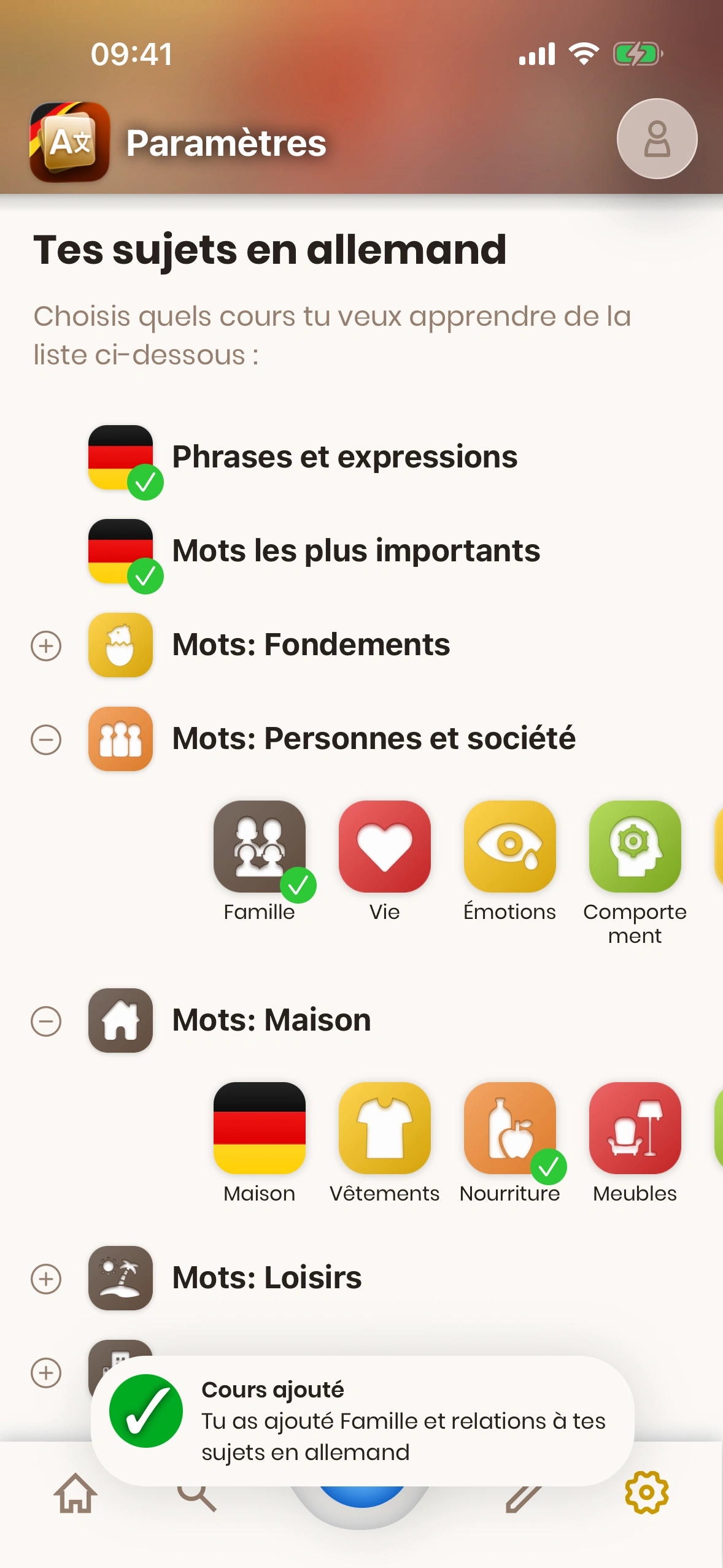
Task: Expand the Mots: Loisirs section
Action: point(46,1279)
